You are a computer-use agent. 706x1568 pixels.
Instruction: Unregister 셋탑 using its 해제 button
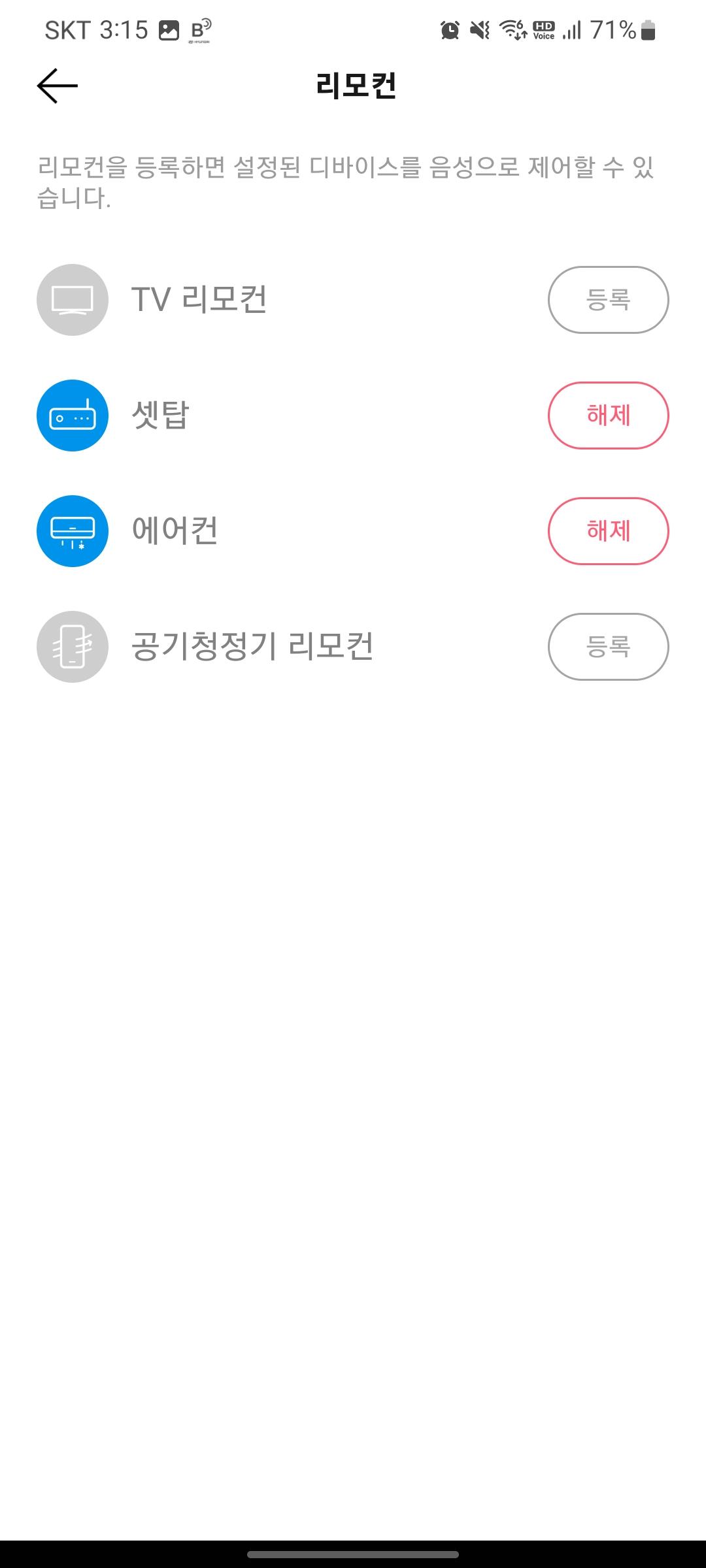[608, 416]
